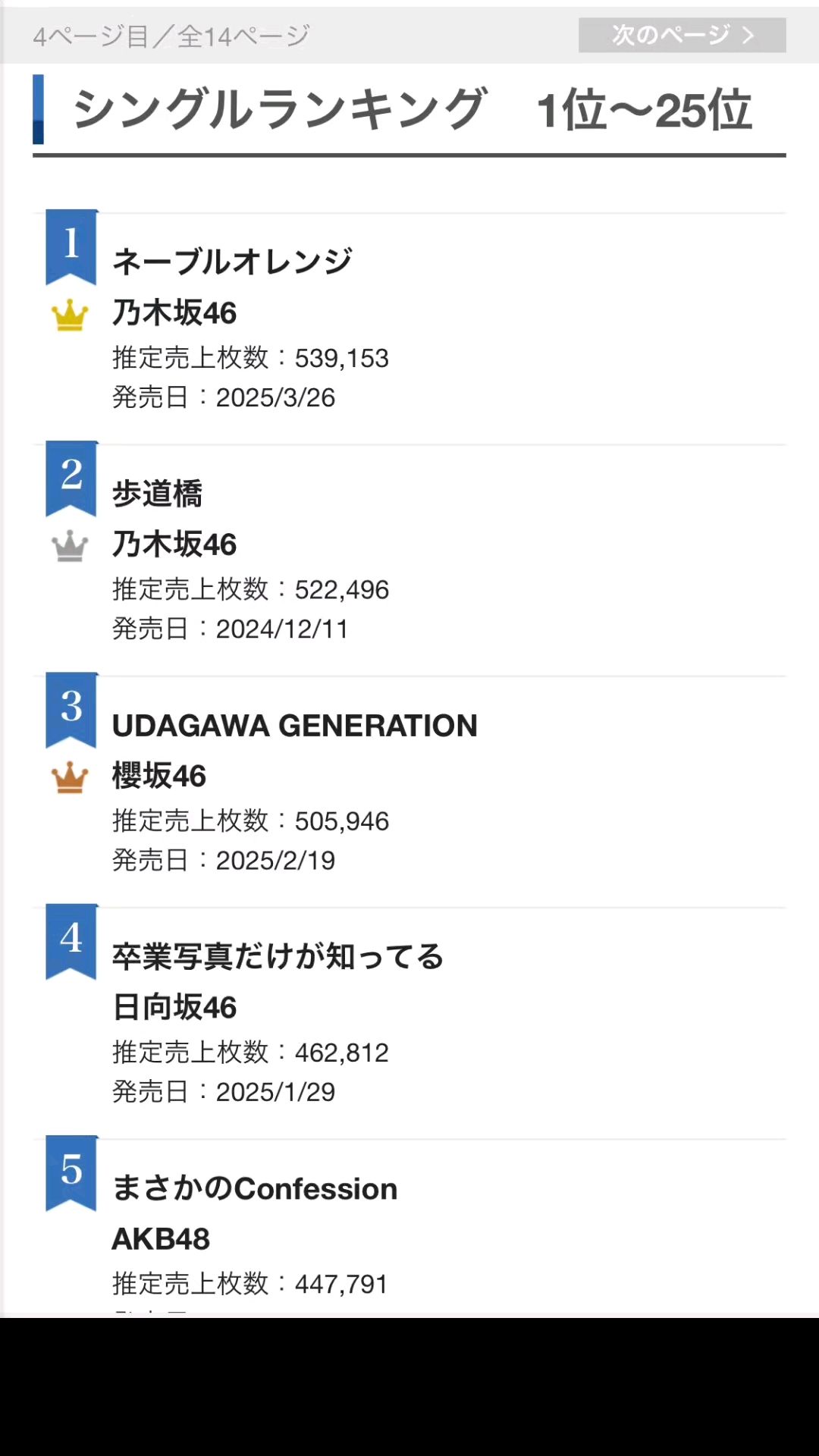
Task: Click the rank 5 ribbon badge
Action: [x=71, y=1173]
